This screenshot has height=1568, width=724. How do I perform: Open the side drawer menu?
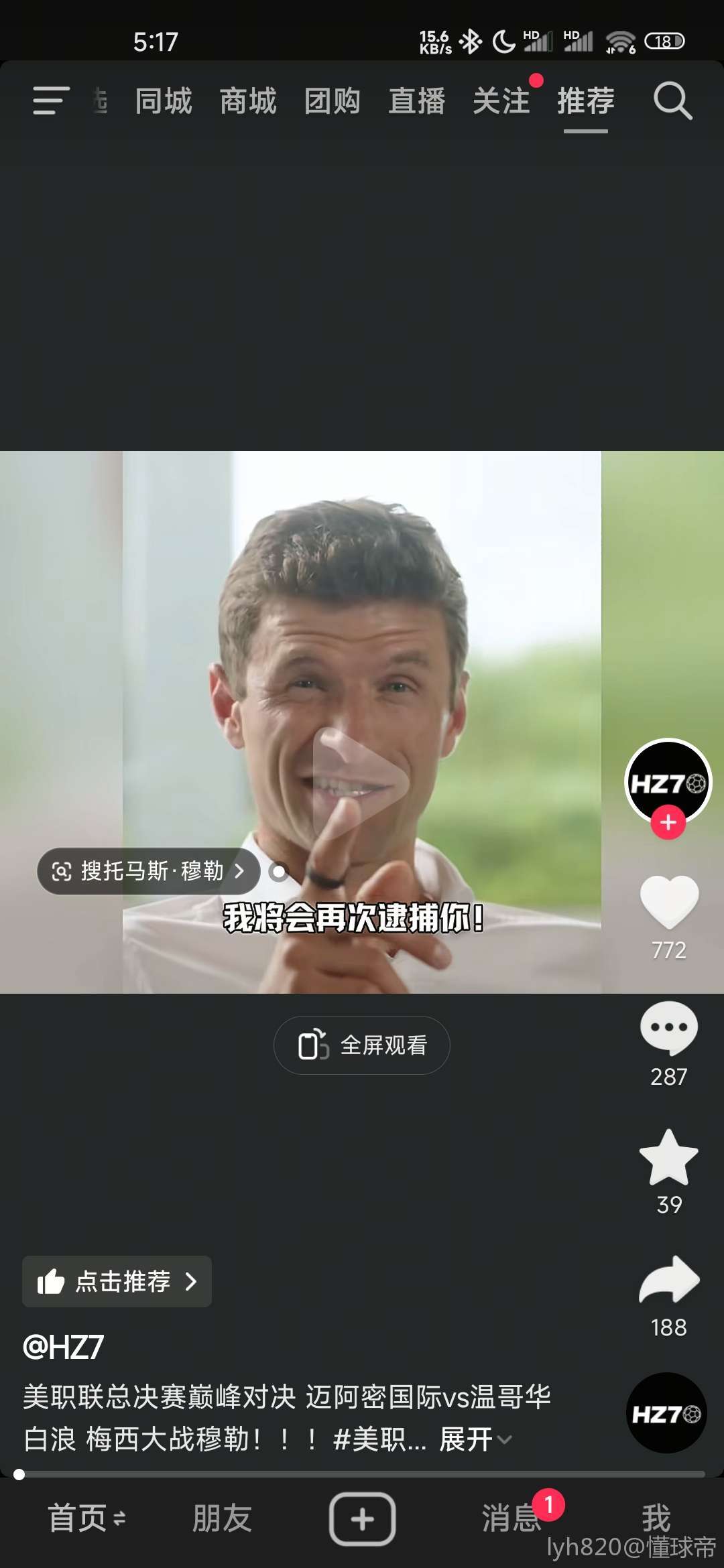click(x=51, y=101)
